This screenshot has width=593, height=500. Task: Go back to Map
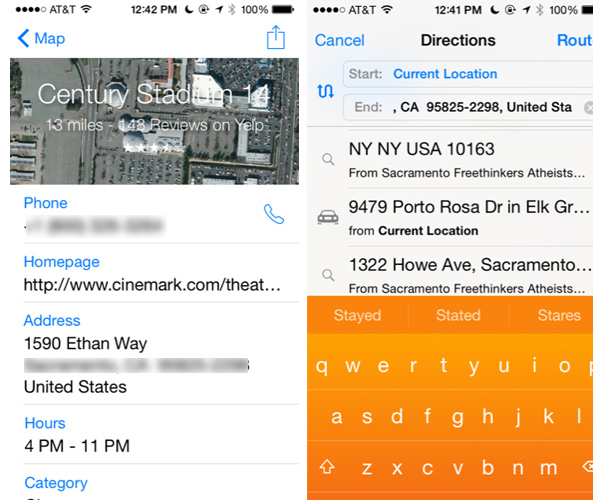click(41, 38)
